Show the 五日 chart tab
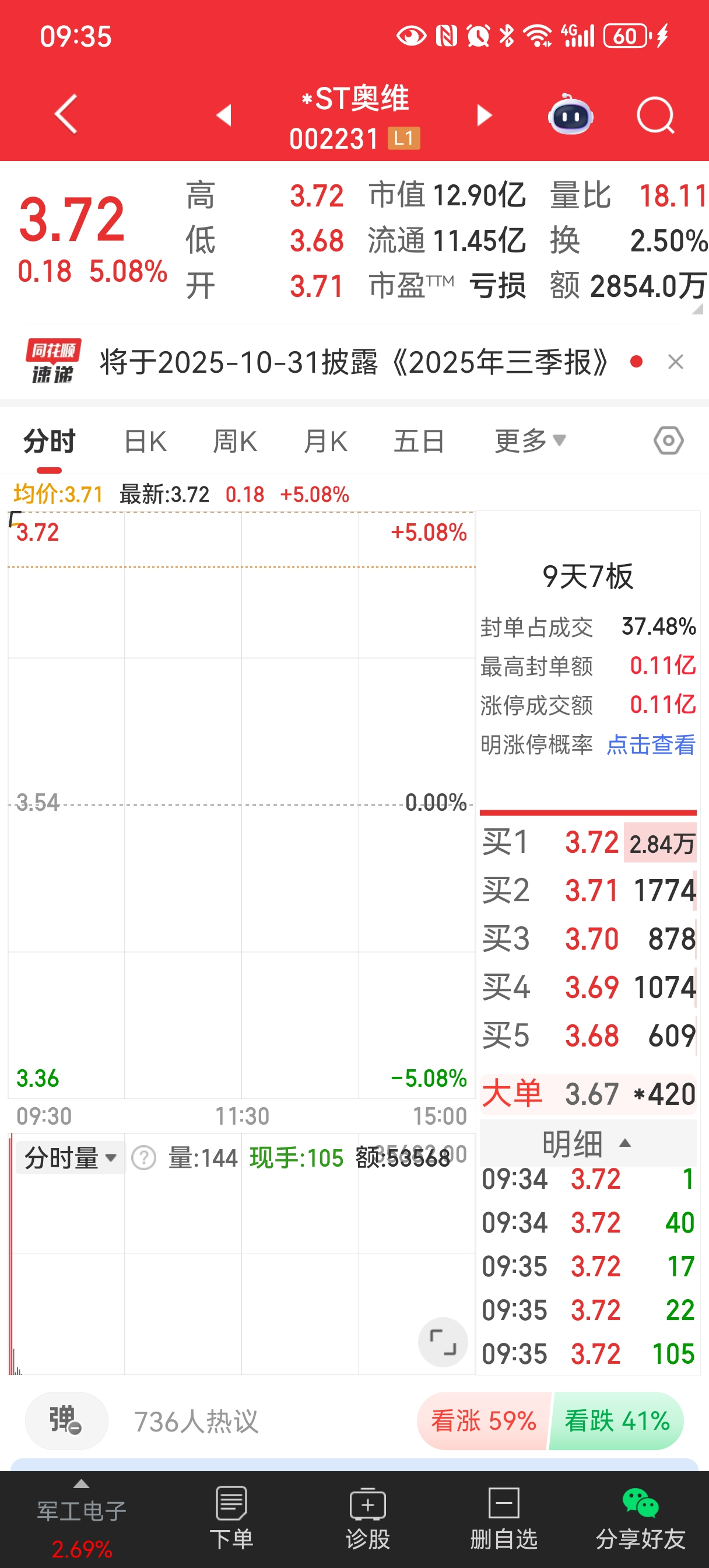The image size is (709, 1568). [x=419, y=442]
